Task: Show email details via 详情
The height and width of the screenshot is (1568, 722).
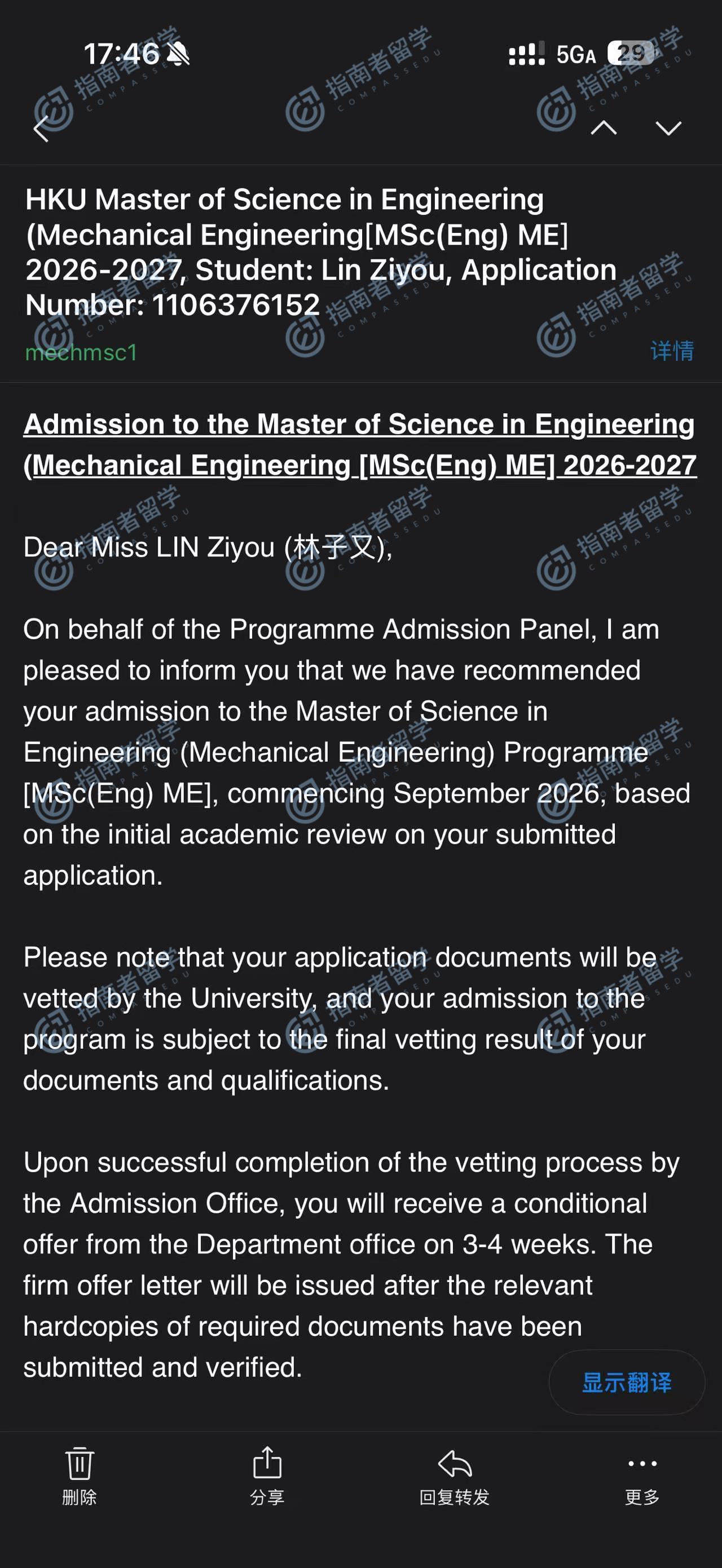Action: [671, 351]
